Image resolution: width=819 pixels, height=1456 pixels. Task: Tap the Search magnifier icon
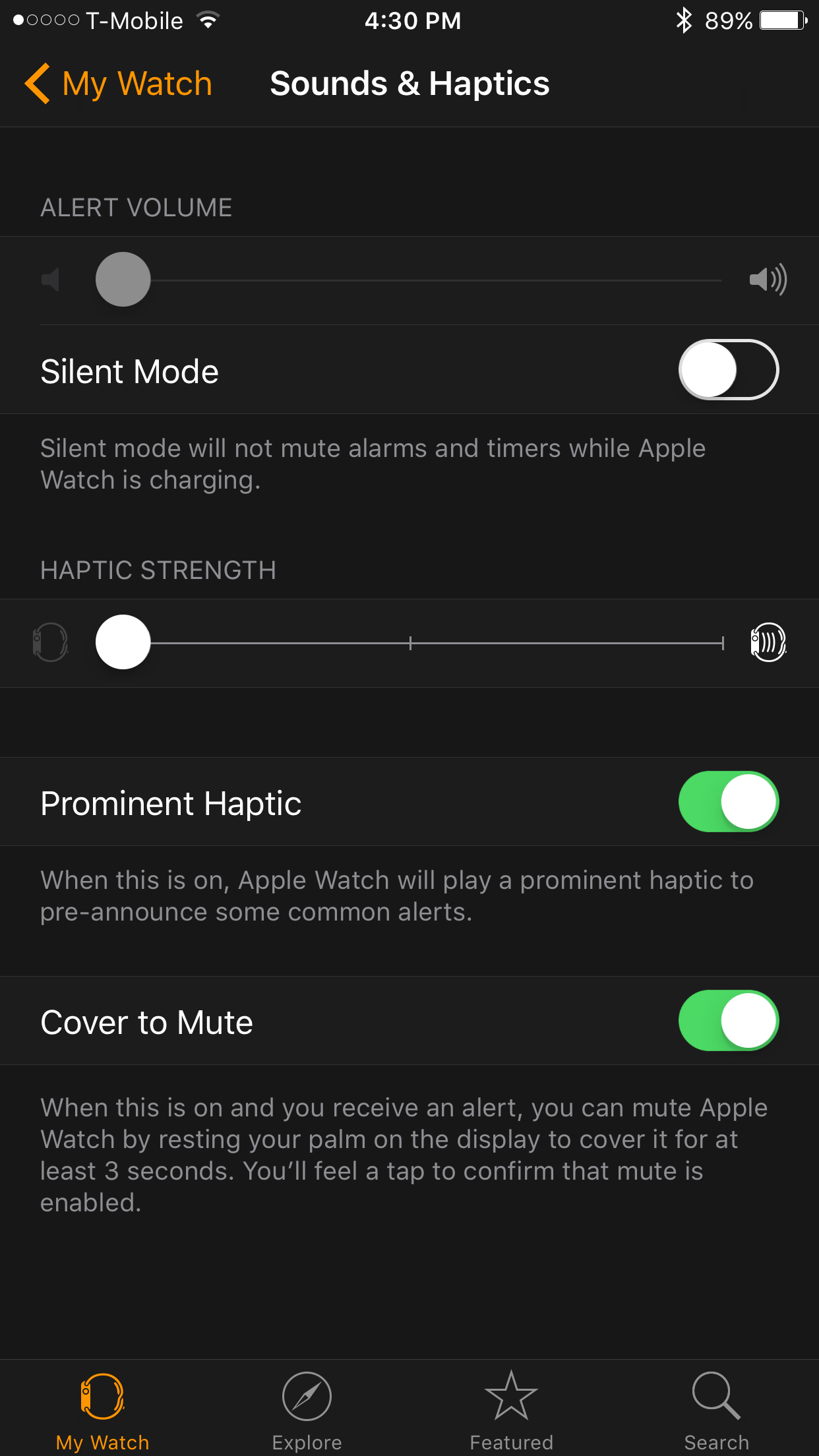(715, 1396)
